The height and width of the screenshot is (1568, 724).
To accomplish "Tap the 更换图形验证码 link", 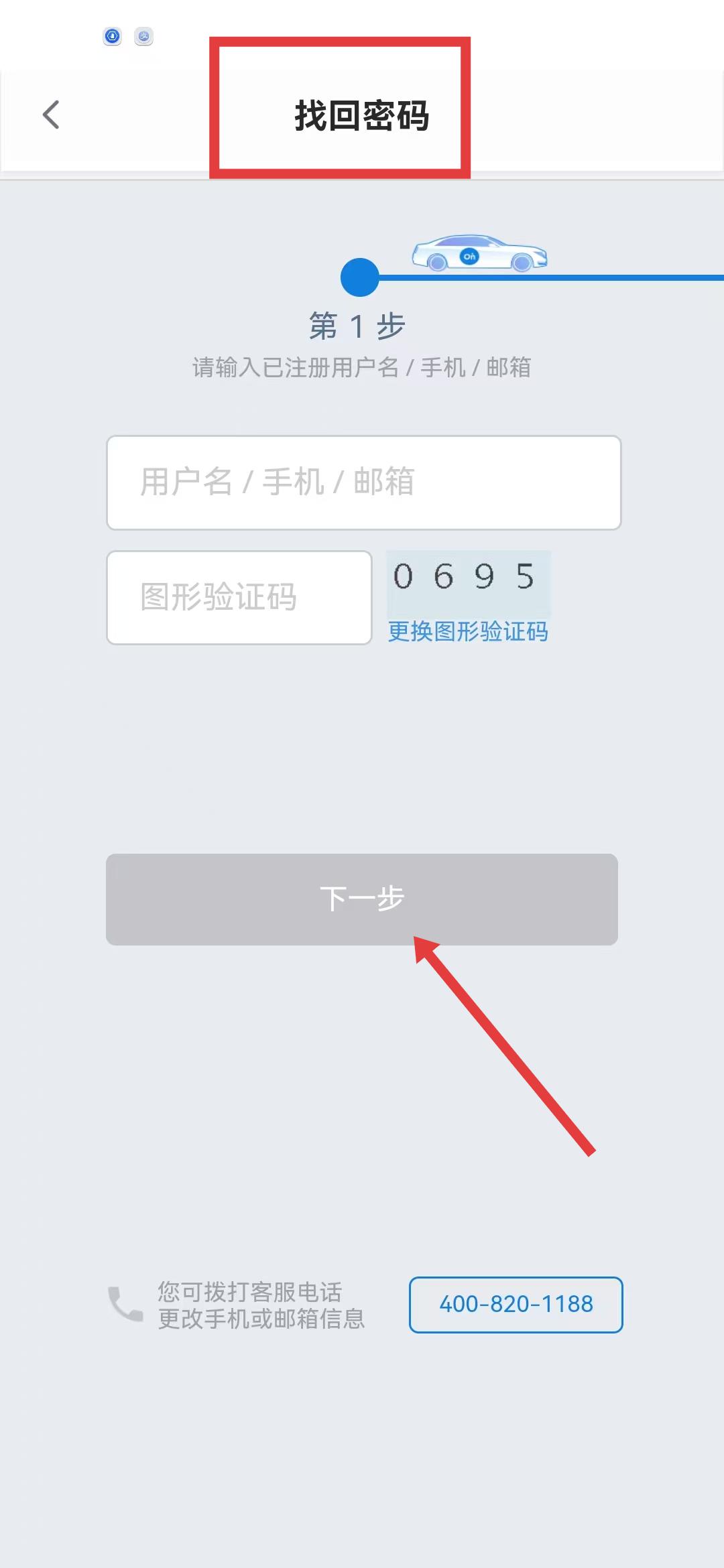I will click(468, 631).
